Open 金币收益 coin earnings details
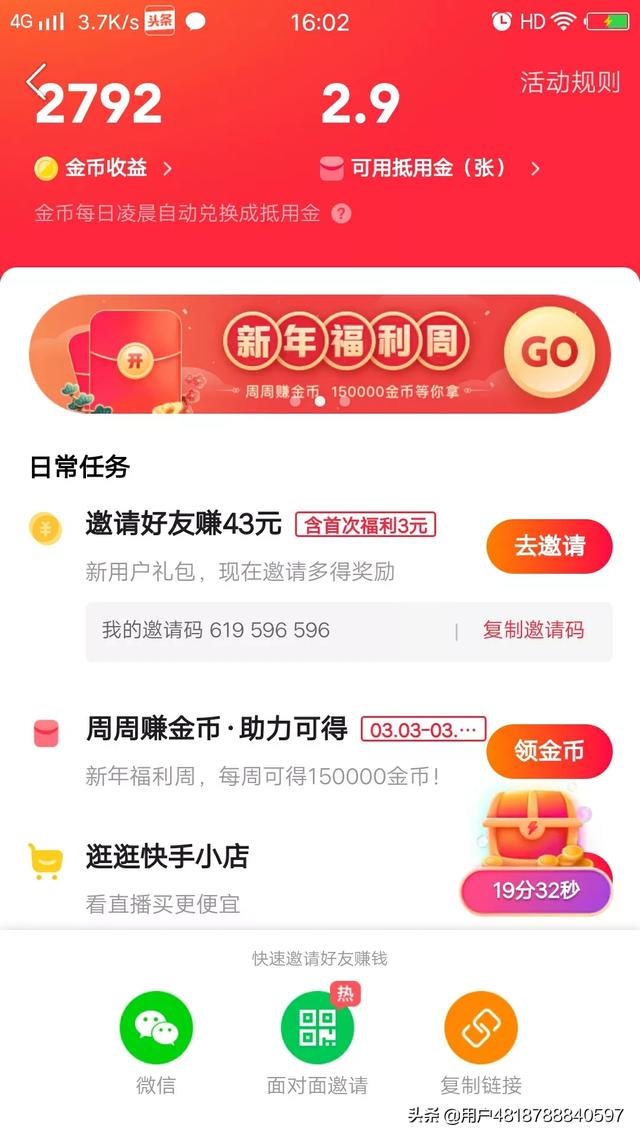 click(104, 168)
